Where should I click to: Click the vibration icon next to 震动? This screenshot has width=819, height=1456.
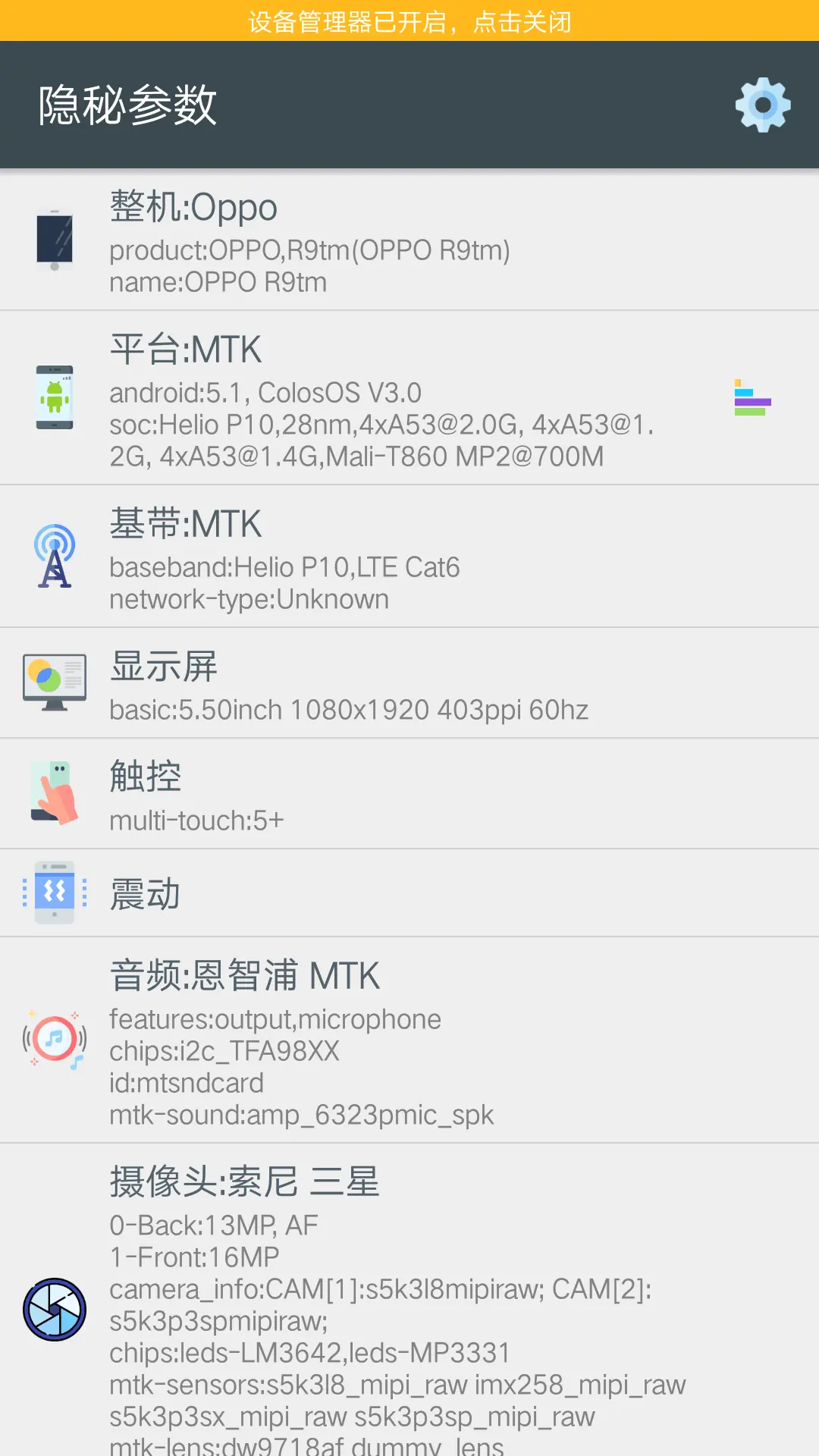[54, 892]
